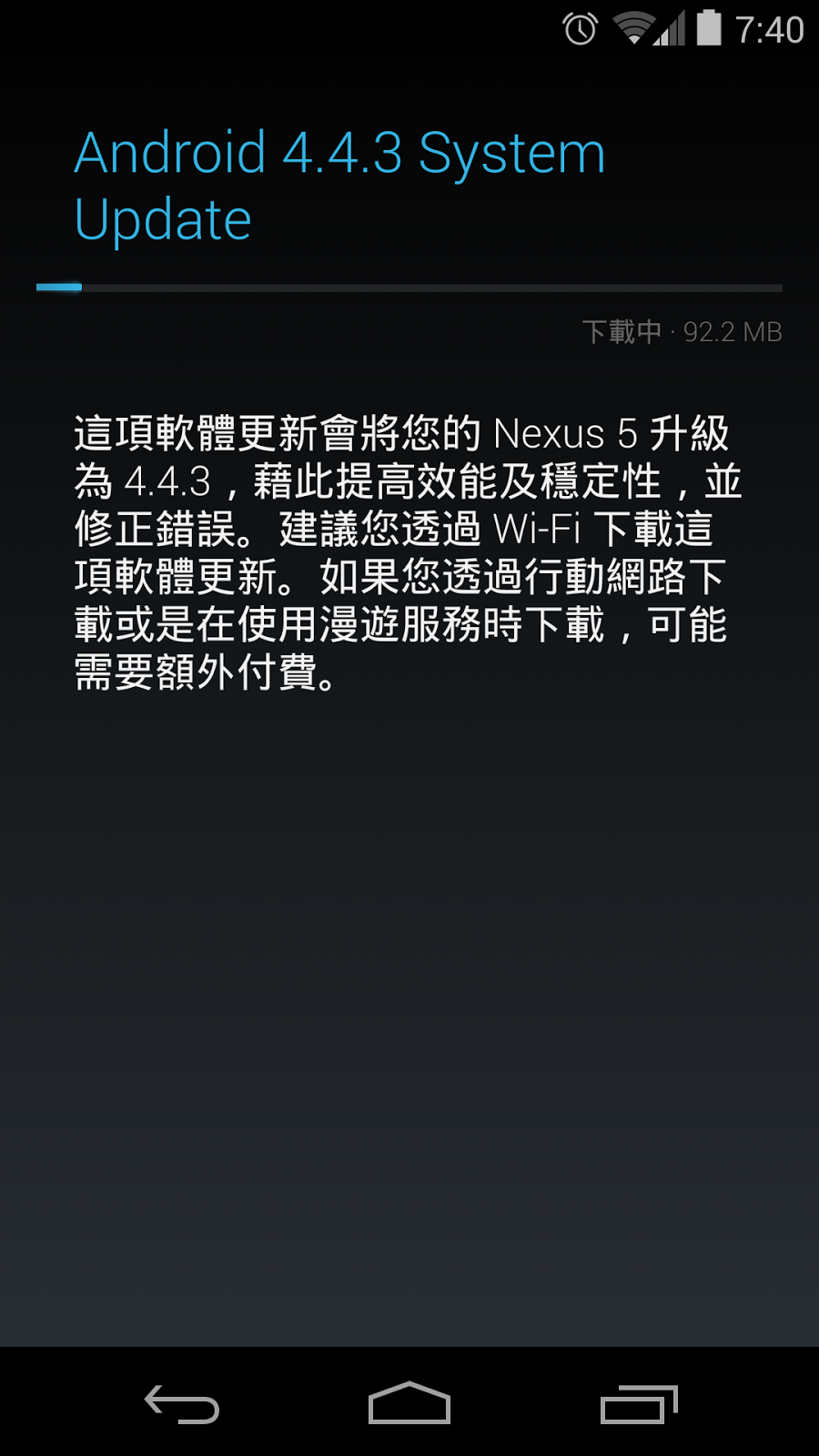Go to the home screen
Screen dimensions: 819x1456
(409, 1403)
